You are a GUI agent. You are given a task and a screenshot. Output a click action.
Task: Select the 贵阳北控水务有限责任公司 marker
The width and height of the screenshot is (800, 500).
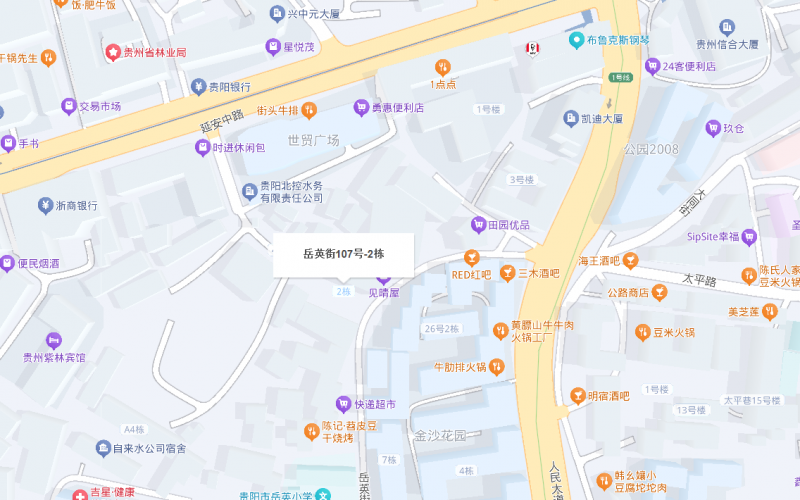point(250,191)
